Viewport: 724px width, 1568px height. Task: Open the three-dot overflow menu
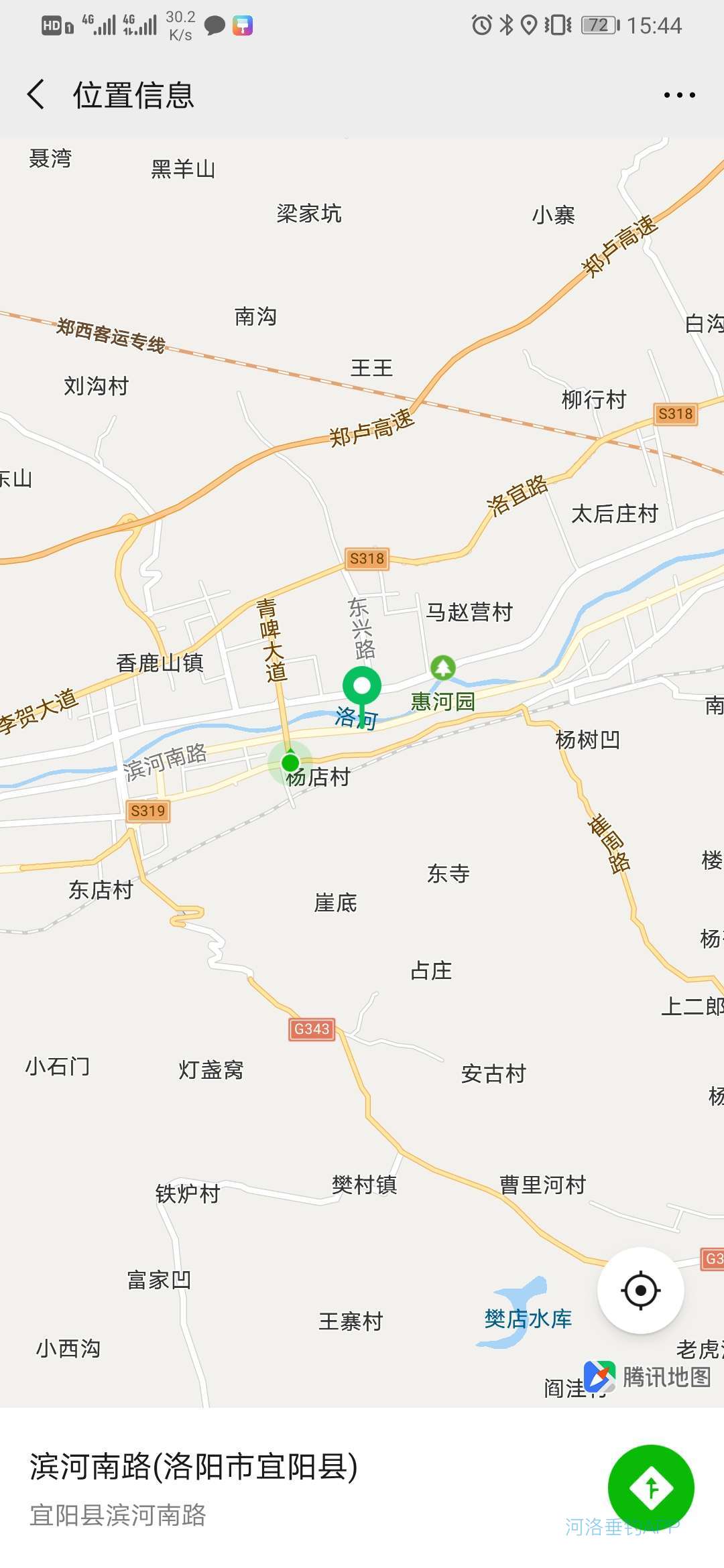tap(679, 95)
